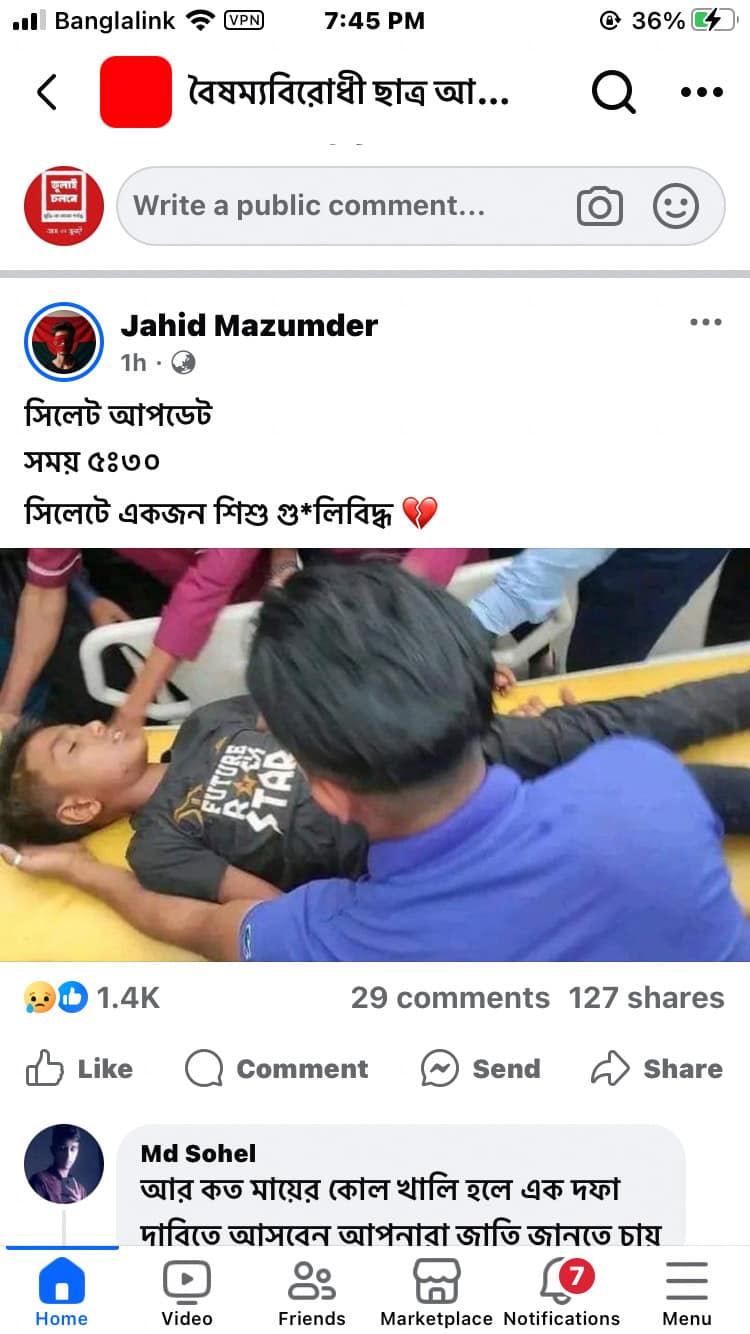Attach a photo with the camera icon

pyautogui.click(x=600, y=207)
